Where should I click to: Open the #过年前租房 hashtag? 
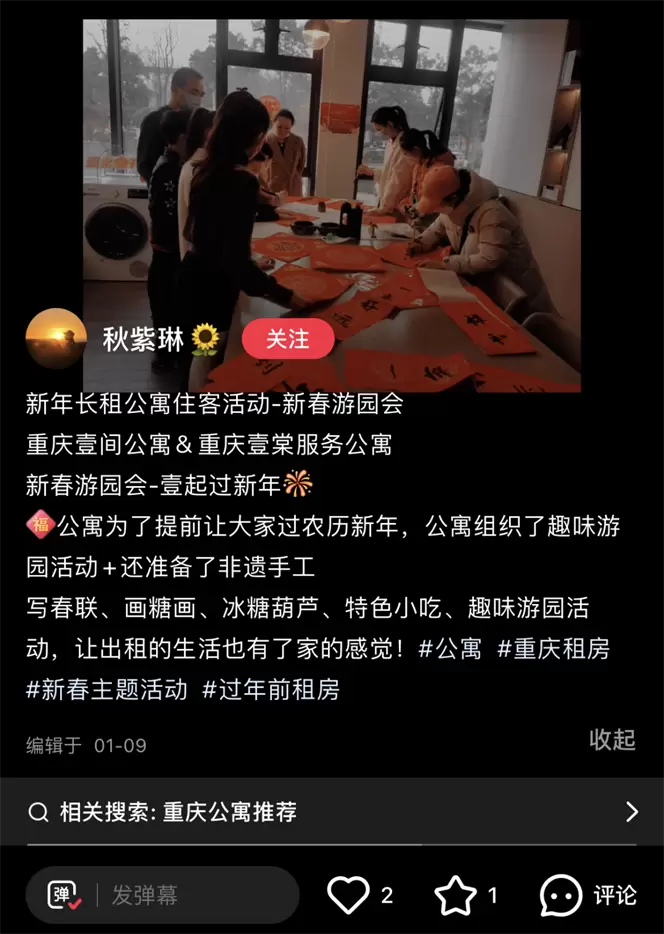271,690
